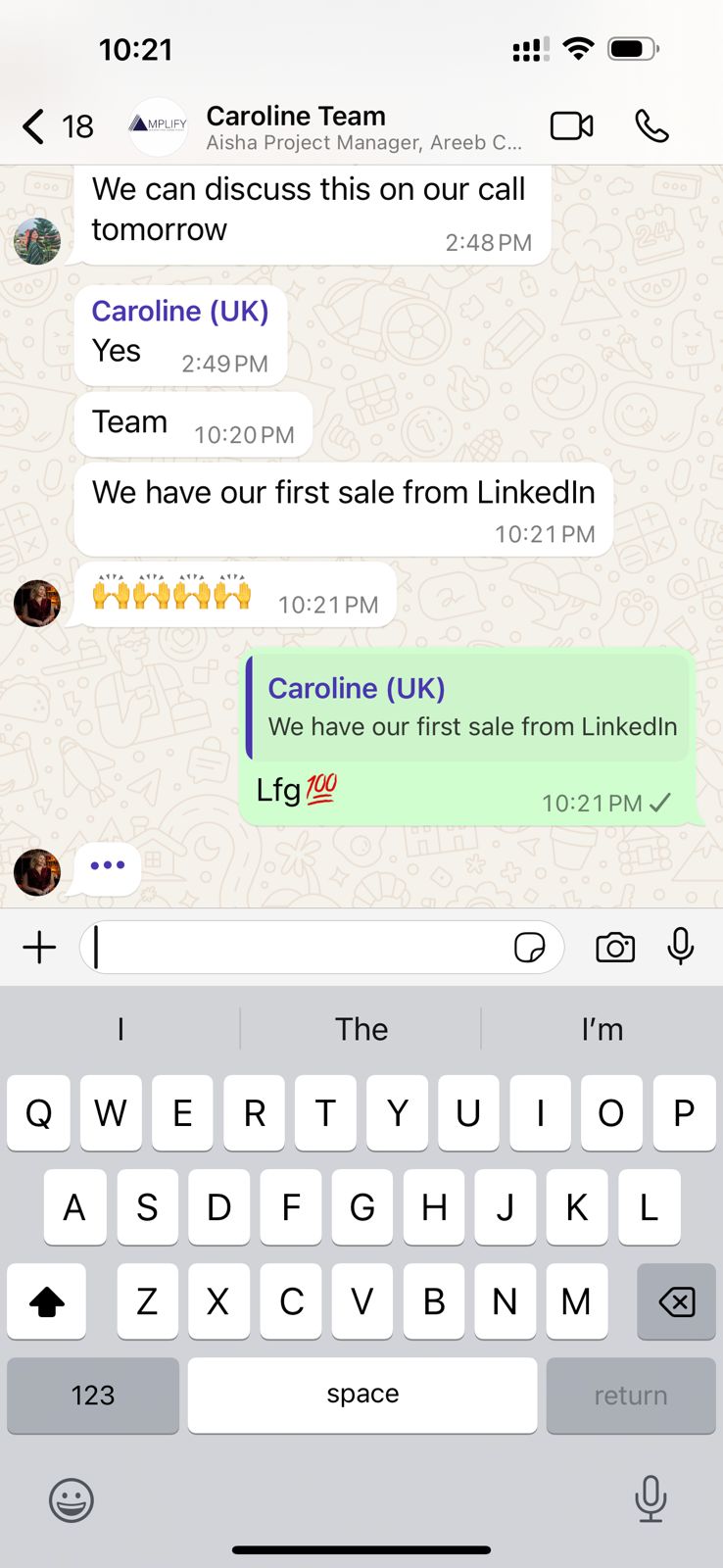Viewport: 723px width, 1568px height.
Task: Open Caroline Team group info
Action: coord(362,127)
